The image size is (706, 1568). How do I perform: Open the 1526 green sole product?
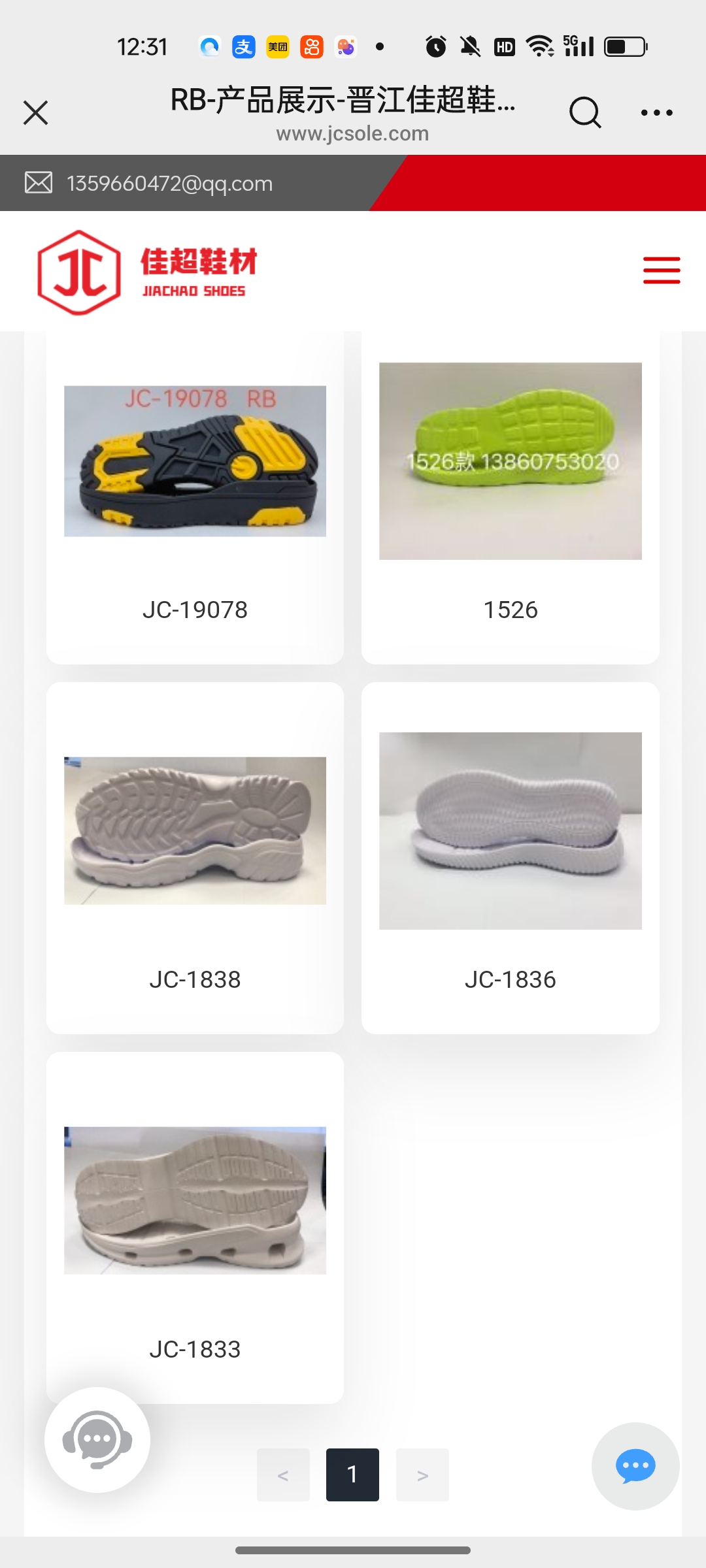[510, 497]
